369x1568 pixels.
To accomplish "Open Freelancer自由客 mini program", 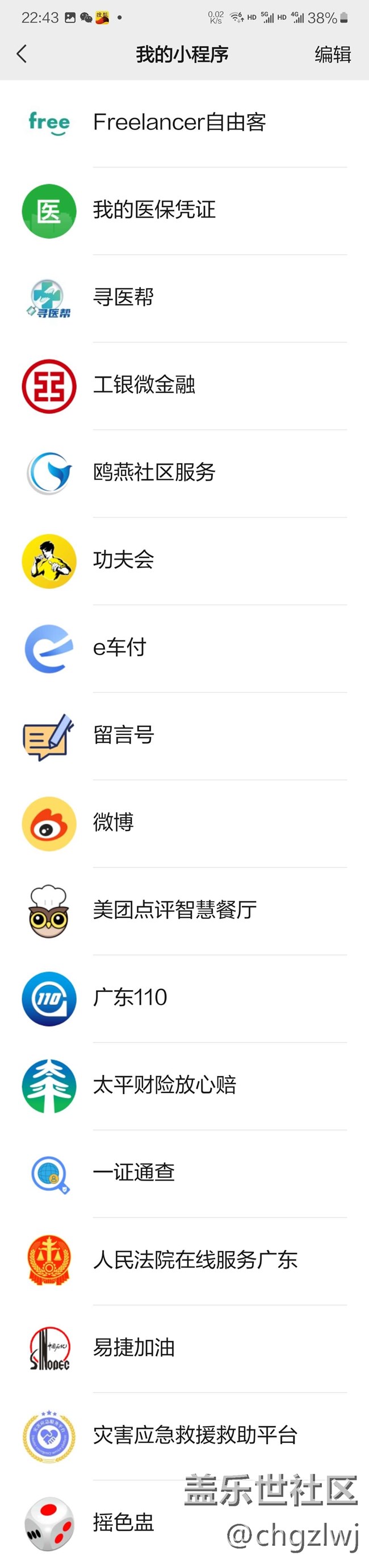I will coord(179,122).
